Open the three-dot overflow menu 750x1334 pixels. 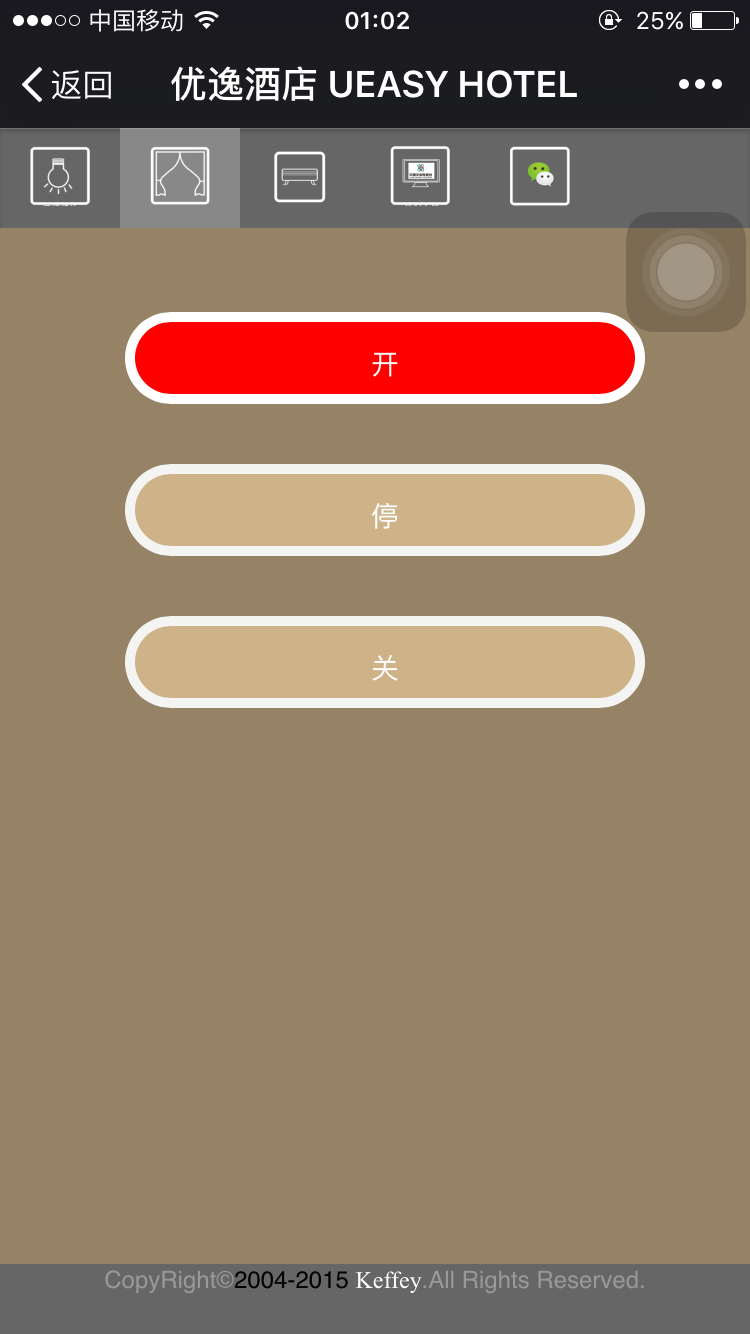[700, 84]
